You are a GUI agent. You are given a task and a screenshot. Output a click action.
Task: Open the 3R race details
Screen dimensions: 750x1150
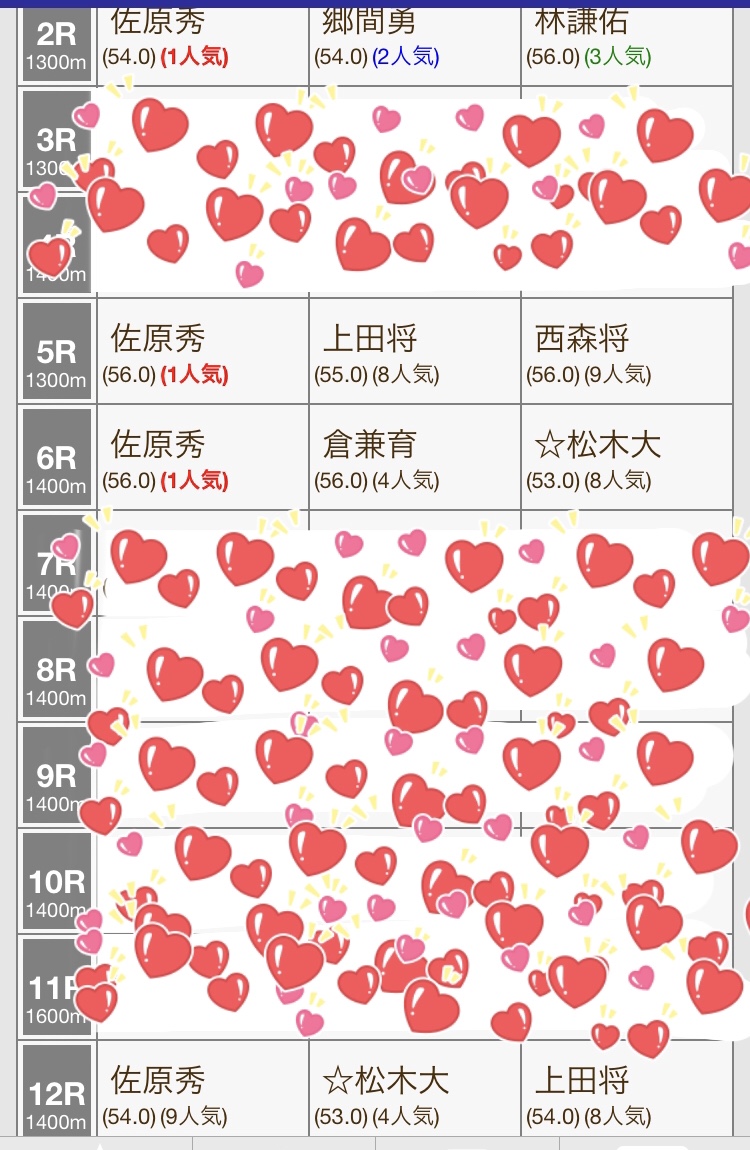coord(56,142)
